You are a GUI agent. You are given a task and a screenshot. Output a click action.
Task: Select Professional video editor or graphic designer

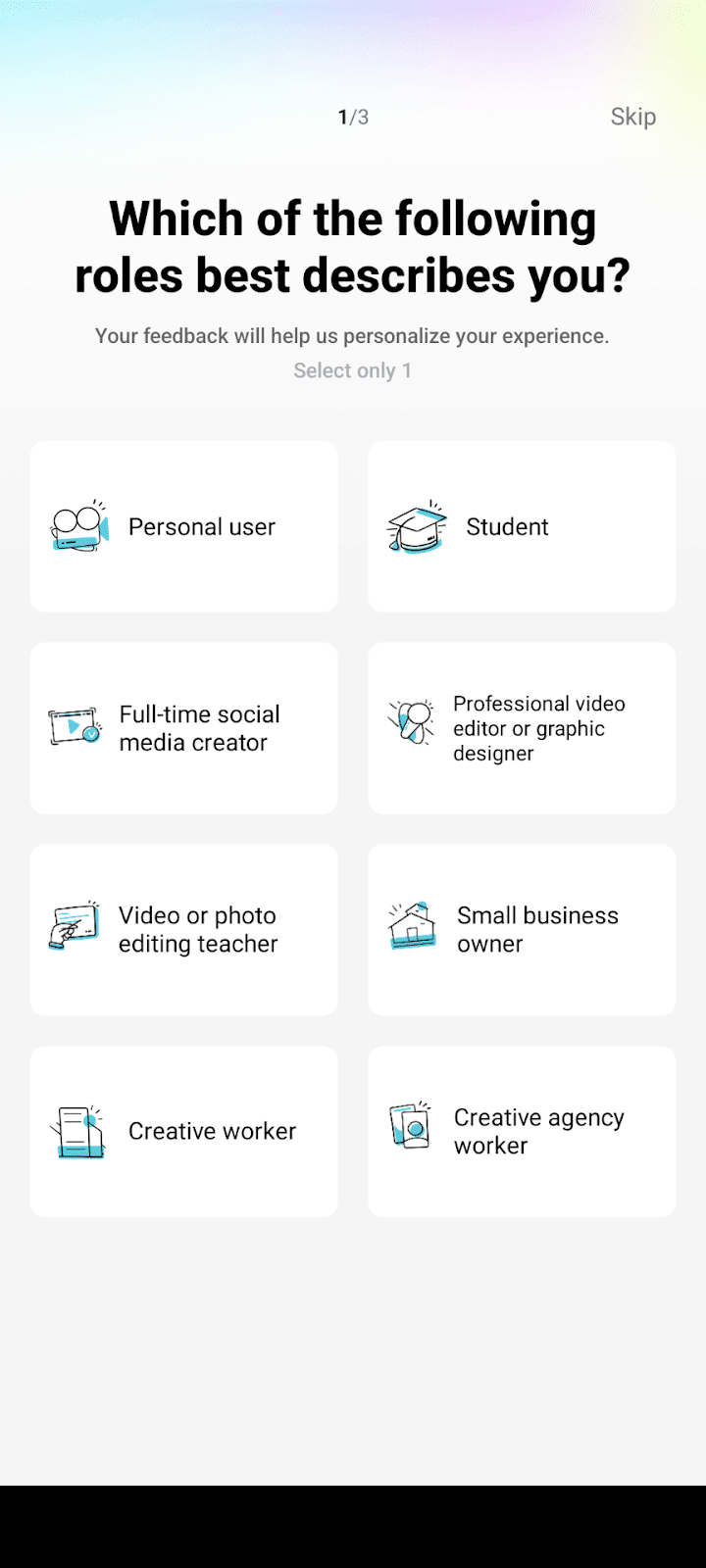pos(522,728)
